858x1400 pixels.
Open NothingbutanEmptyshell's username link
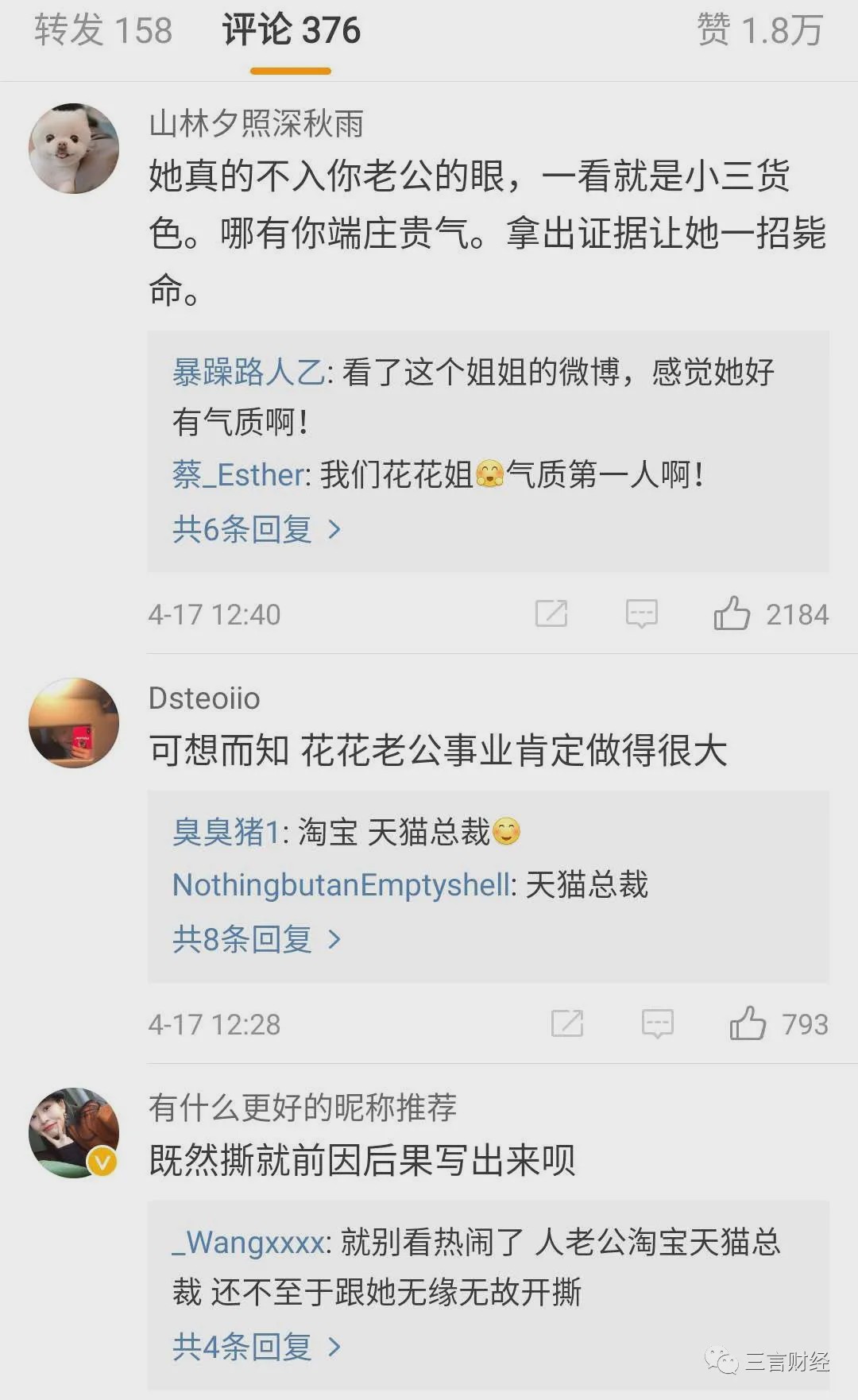click(x=340, y=885)
